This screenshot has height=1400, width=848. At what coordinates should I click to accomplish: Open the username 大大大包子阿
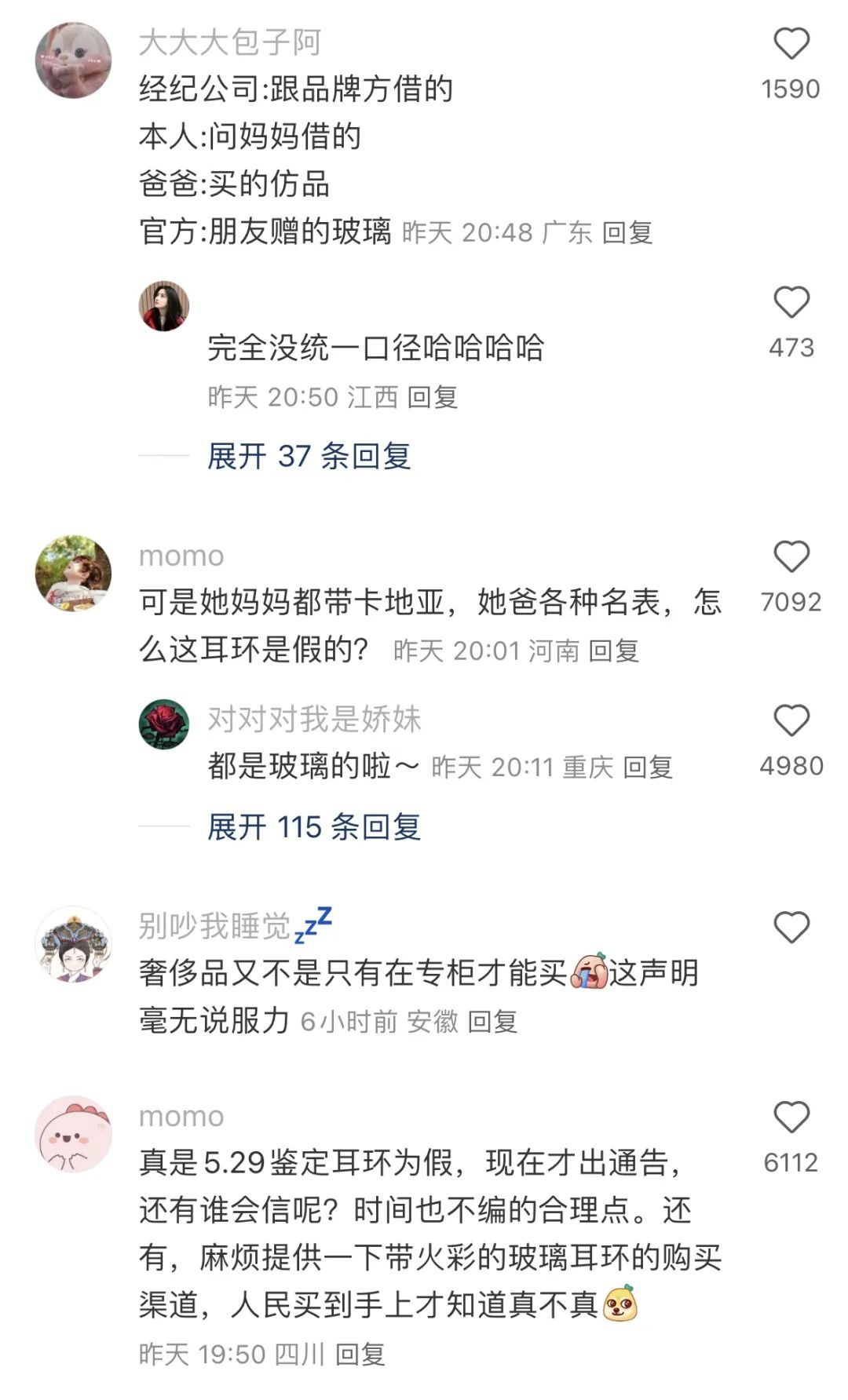(x=229, y=42)
